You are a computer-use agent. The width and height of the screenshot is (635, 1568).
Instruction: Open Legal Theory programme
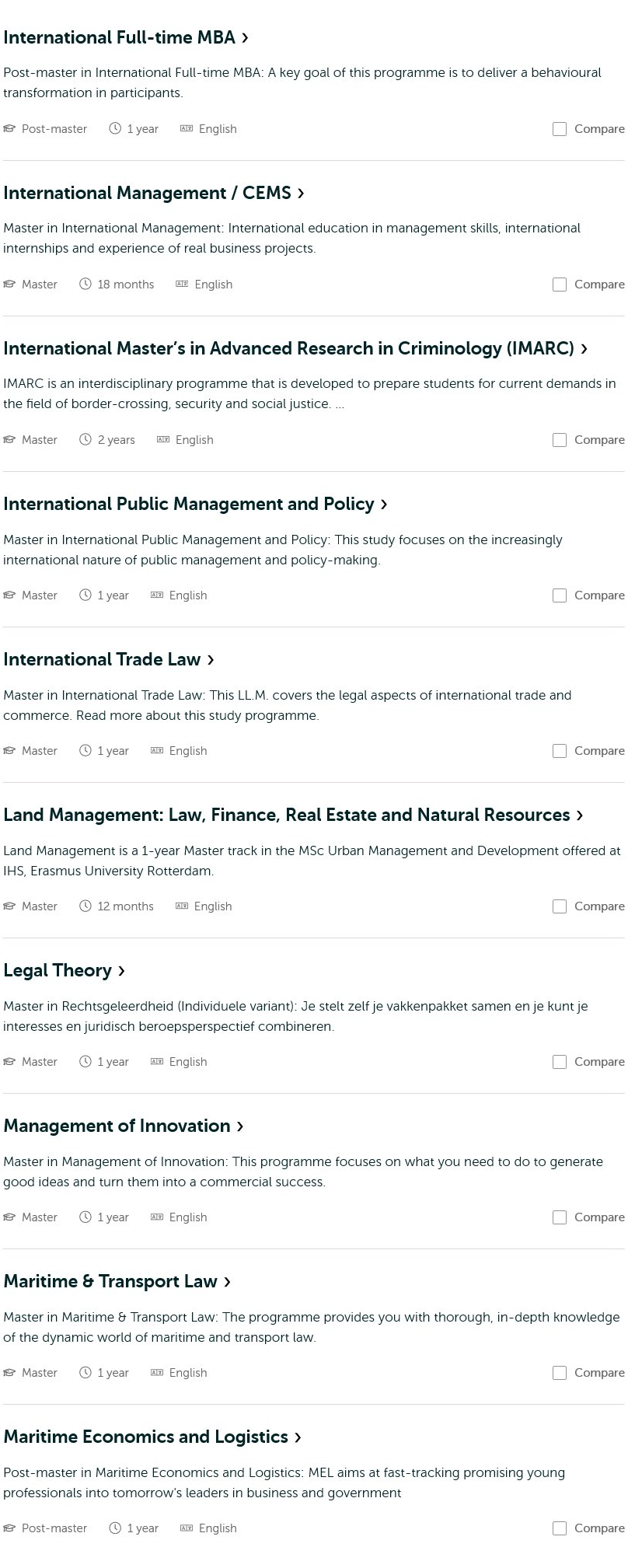tap(64, 970)
